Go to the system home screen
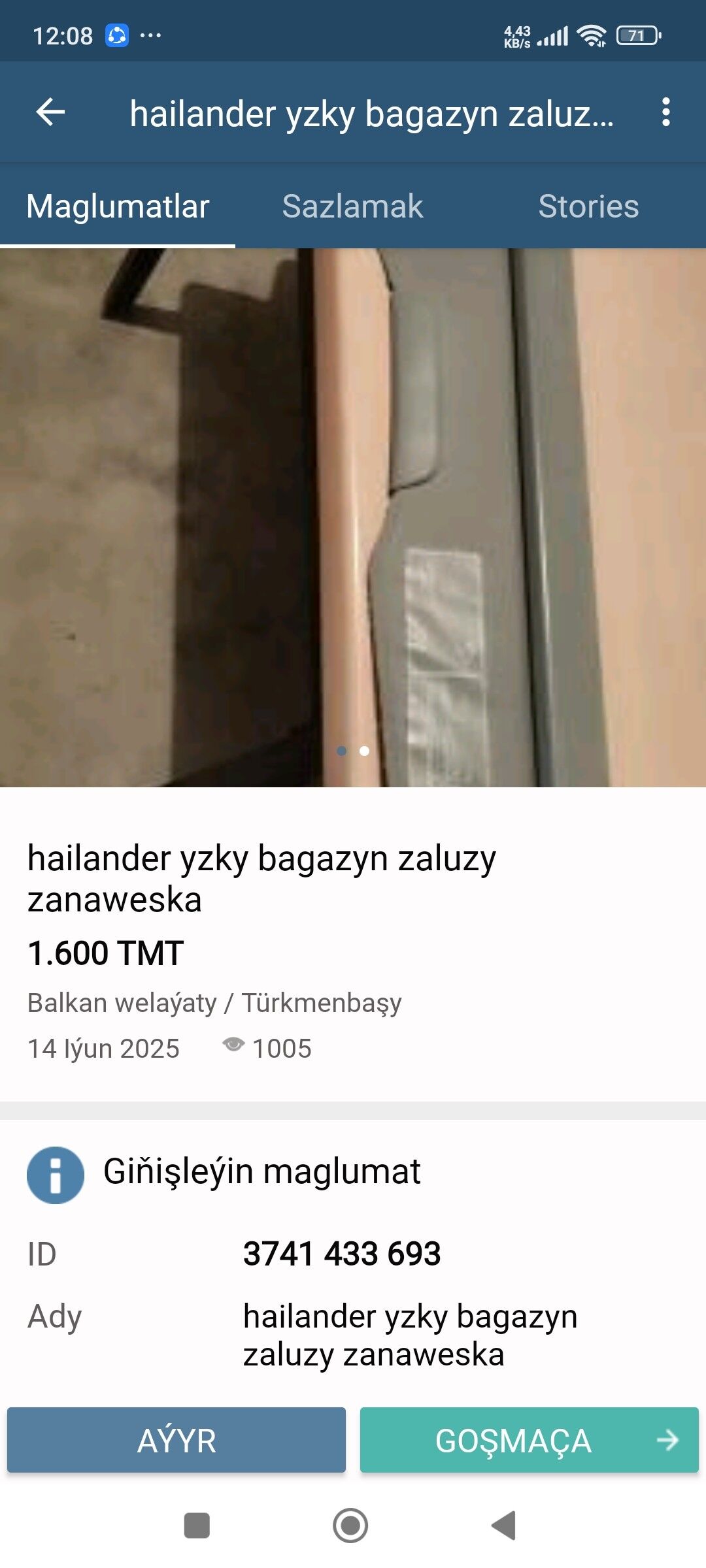 click(350, 1526)
